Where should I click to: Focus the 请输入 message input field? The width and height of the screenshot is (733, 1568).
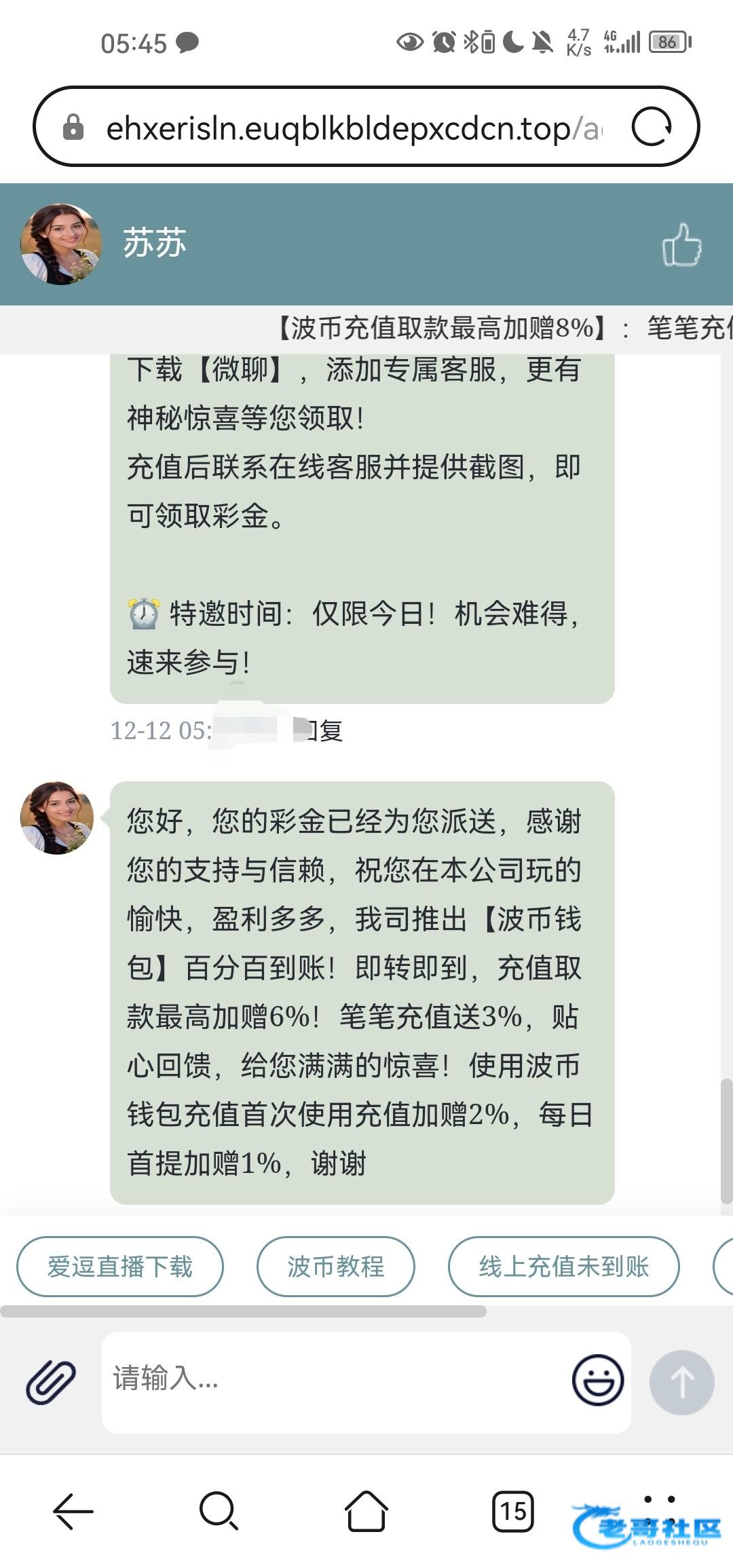coord(333,1382)
